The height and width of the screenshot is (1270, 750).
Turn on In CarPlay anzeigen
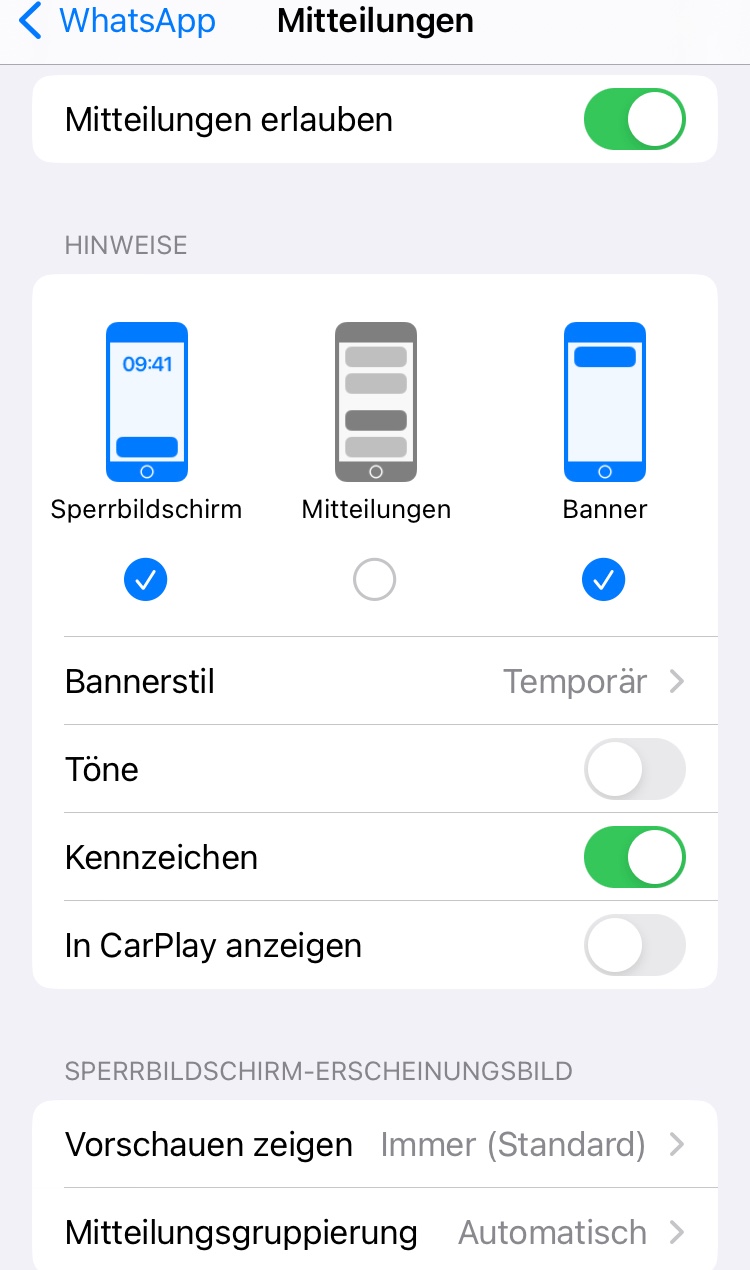tap(635, 945)
